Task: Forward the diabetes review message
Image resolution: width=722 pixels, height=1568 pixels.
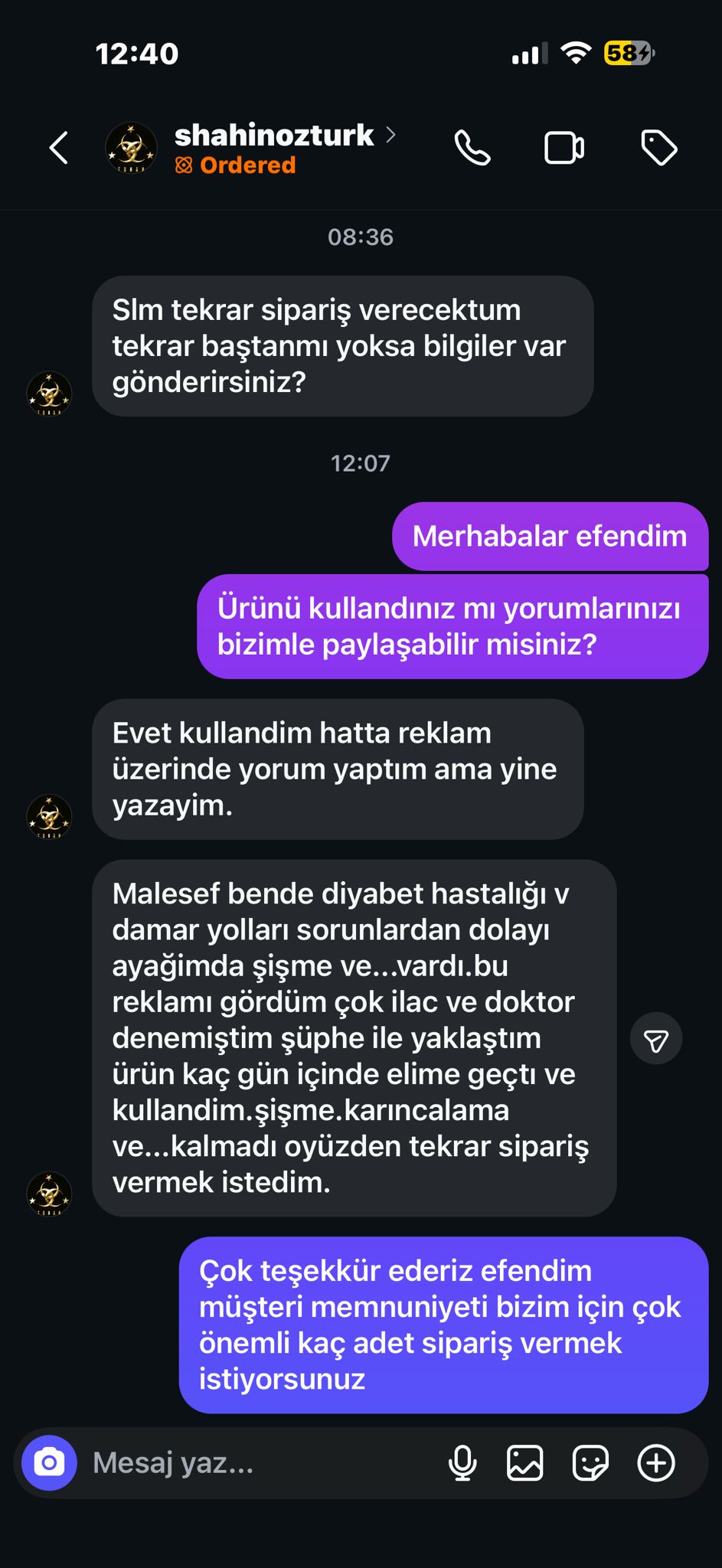Action: 656,1040
